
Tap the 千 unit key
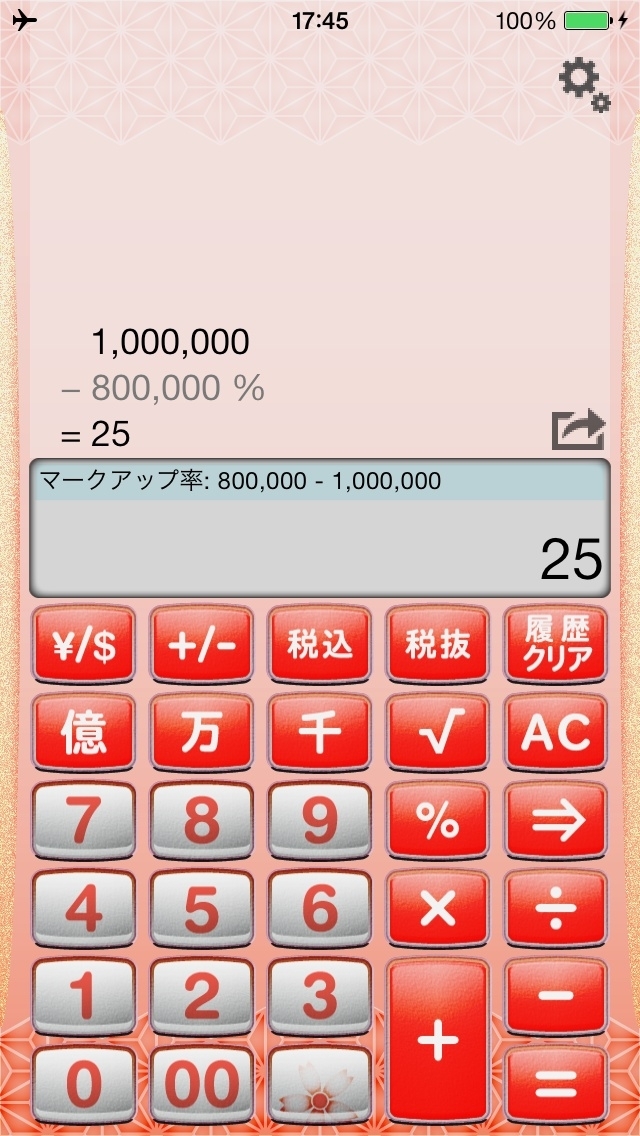(320, 733)
